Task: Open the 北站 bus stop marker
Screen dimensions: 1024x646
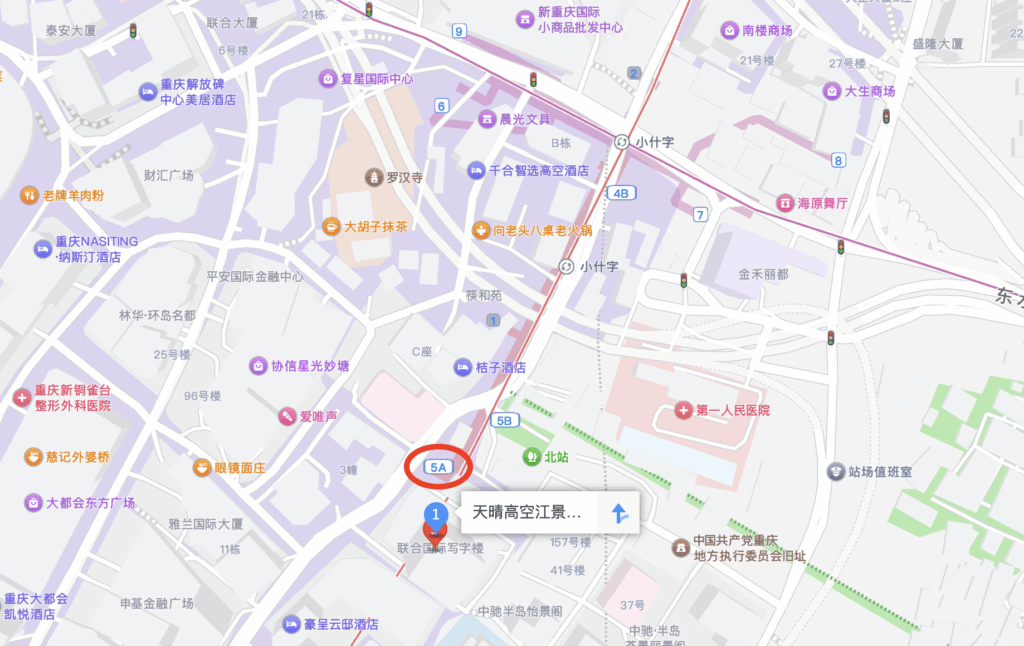Action: point(532,457)
